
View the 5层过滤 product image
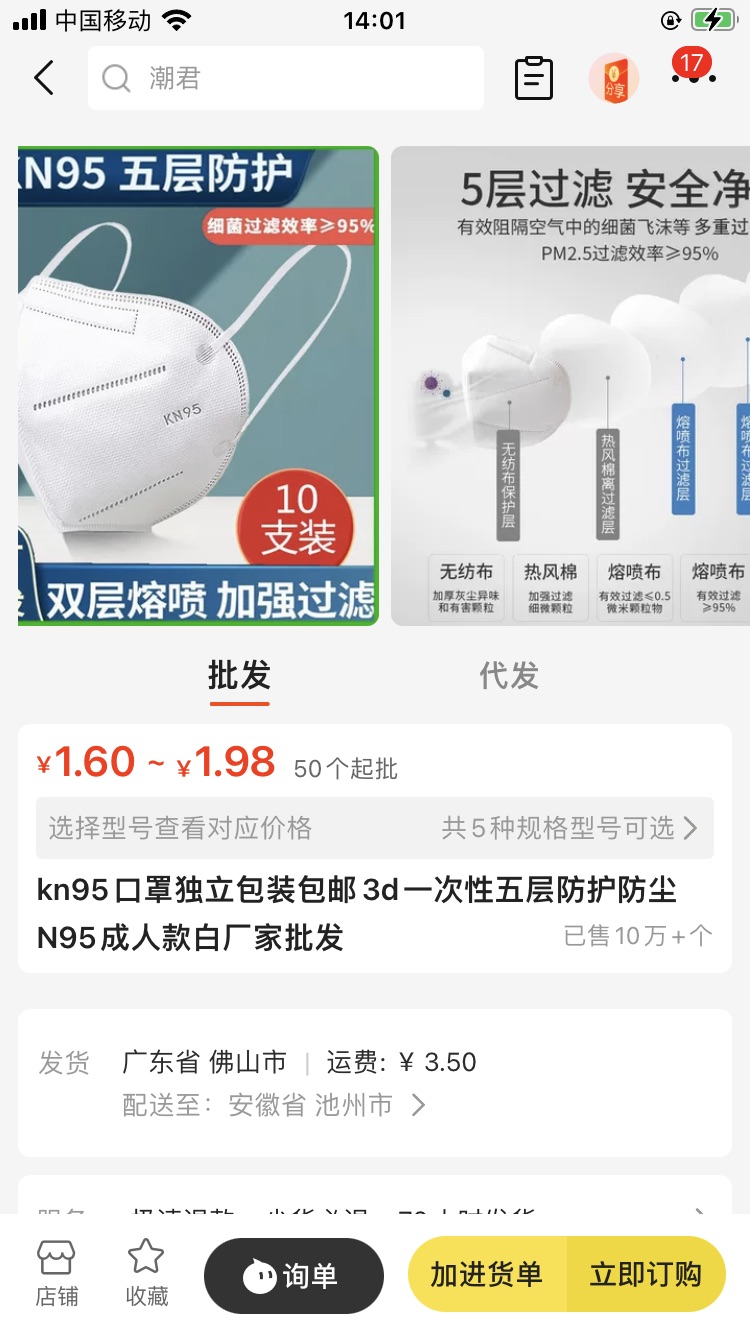(570, 385)
